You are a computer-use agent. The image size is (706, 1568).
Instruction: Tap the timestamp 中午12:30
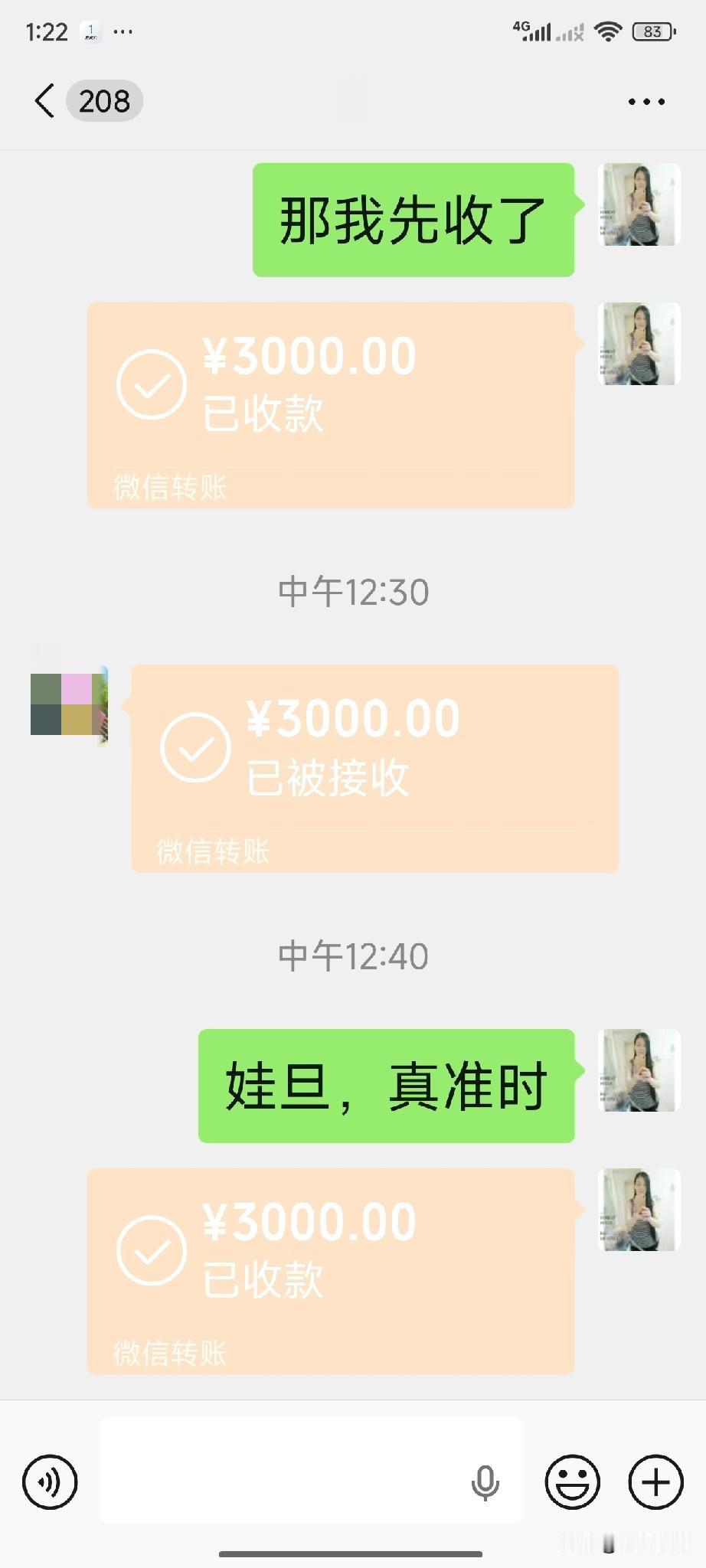click(353, 590)
